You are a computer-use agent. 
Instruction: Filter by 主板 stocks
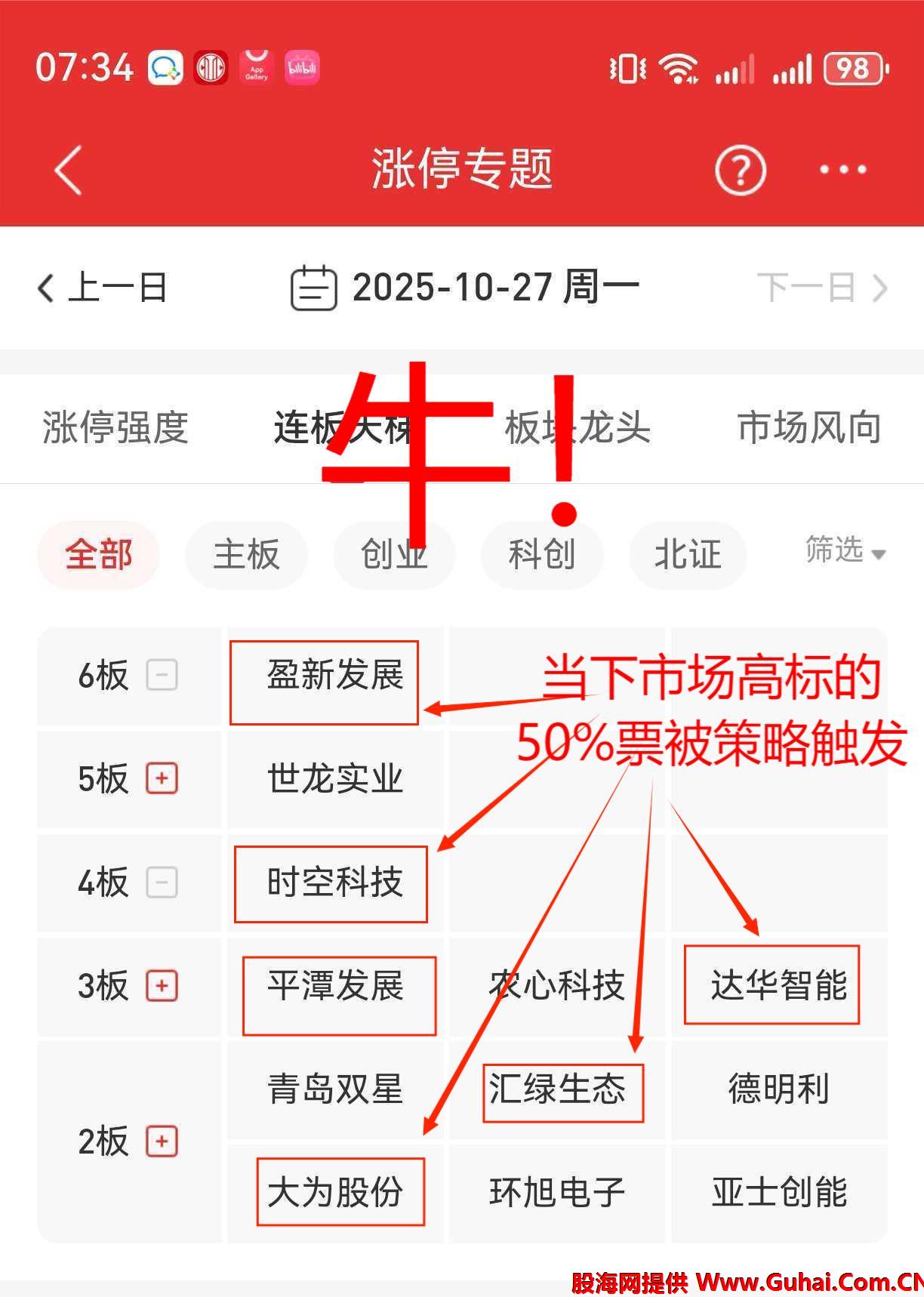[x=246, y=555]
